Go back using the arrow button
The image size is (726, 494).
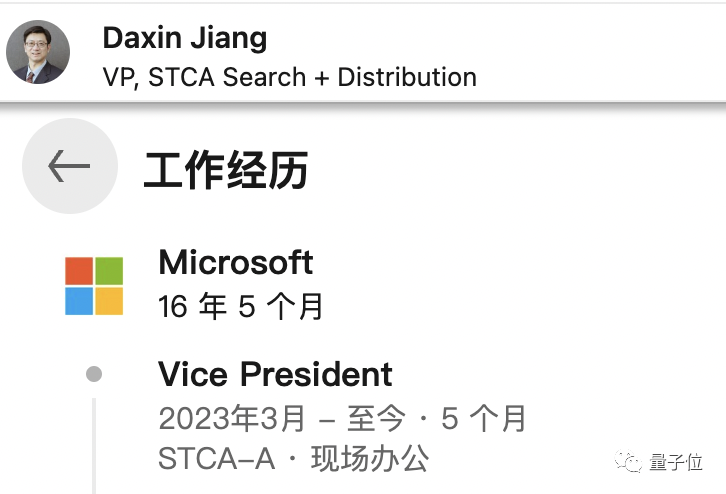tap(69, 167)
